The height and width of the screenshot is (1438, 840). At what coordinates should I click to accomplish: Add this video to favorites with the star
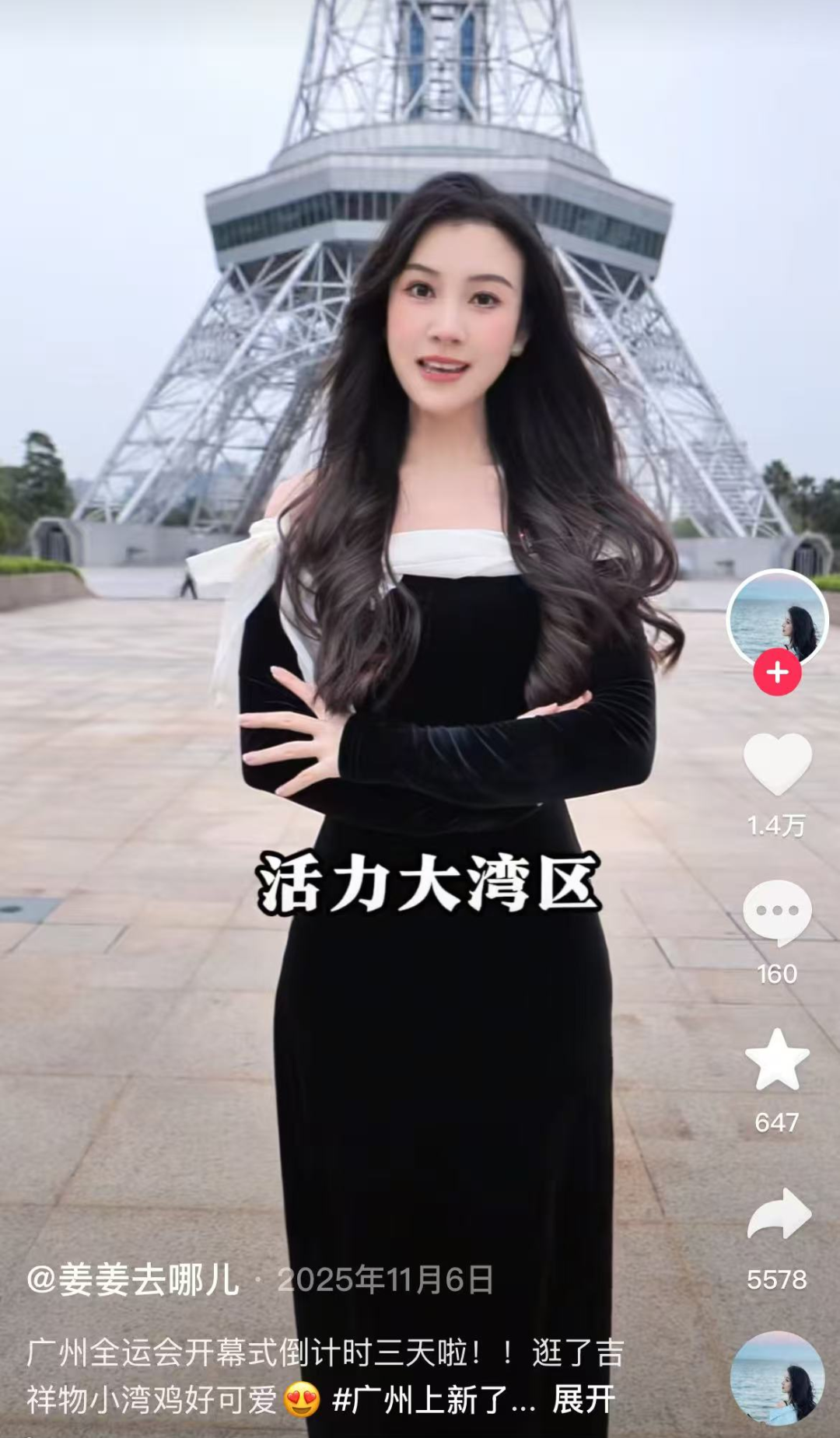tap(777, 1061)
